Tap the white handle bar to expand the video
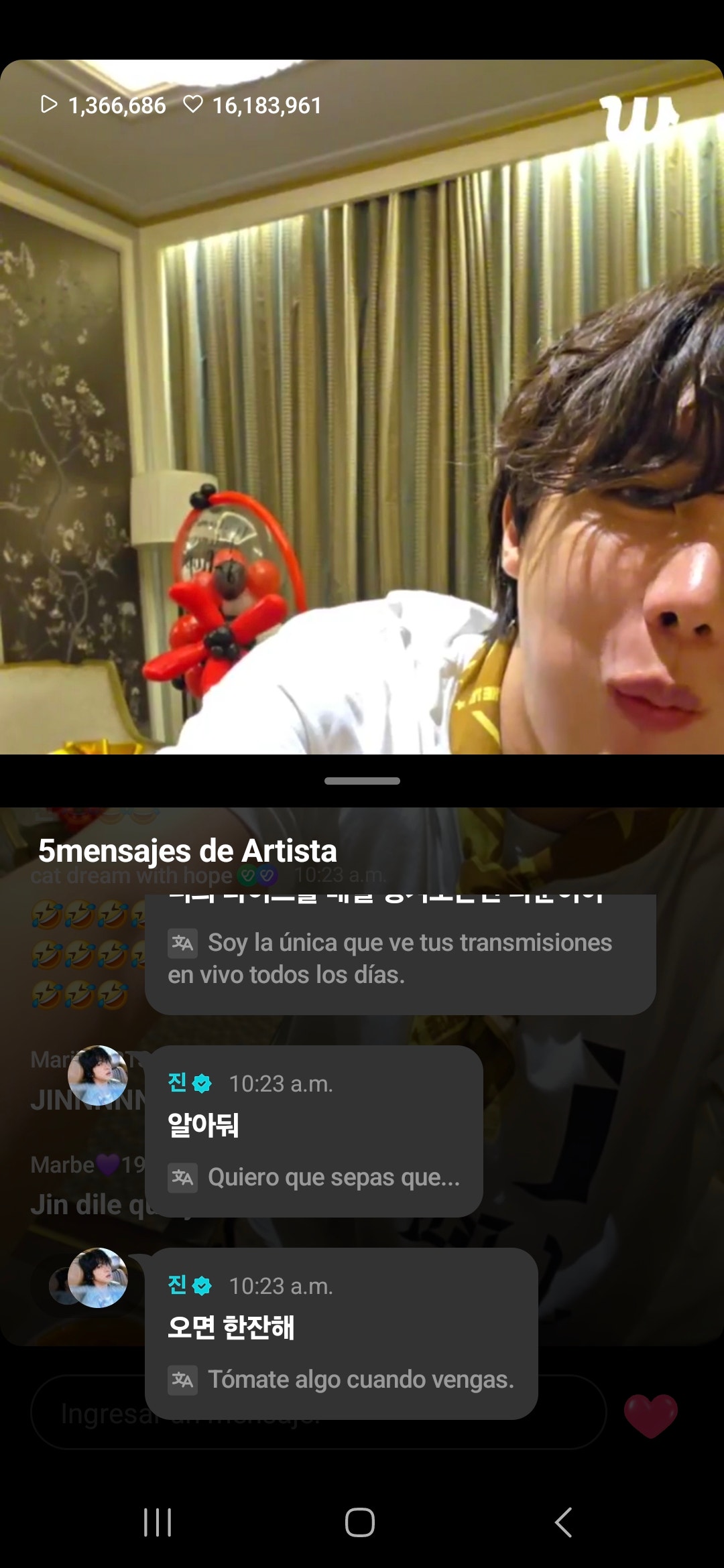The image size is (724, 1568). tap(362, 781)
